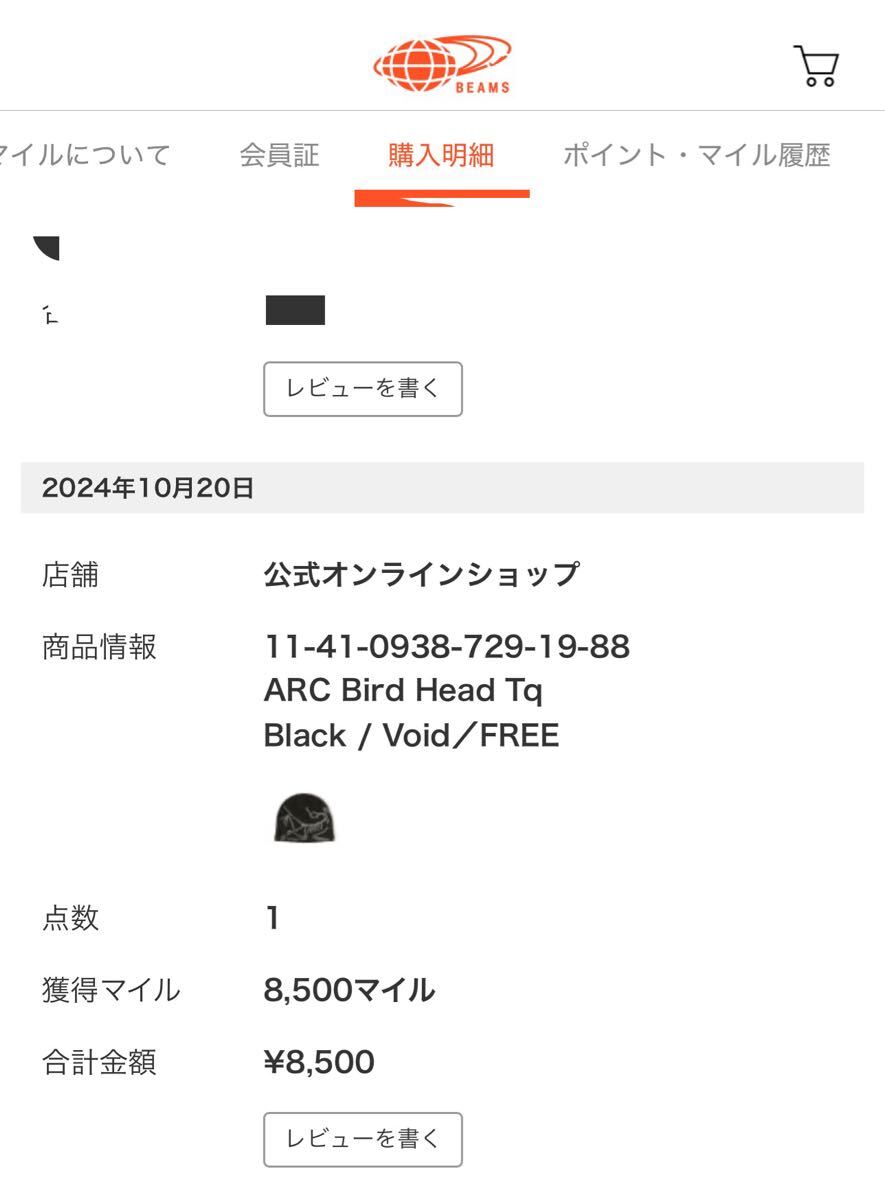Write a review for ARC Bird Head Tq
This screenshot has height=1200, width=885.
(x=363, y=1139)
